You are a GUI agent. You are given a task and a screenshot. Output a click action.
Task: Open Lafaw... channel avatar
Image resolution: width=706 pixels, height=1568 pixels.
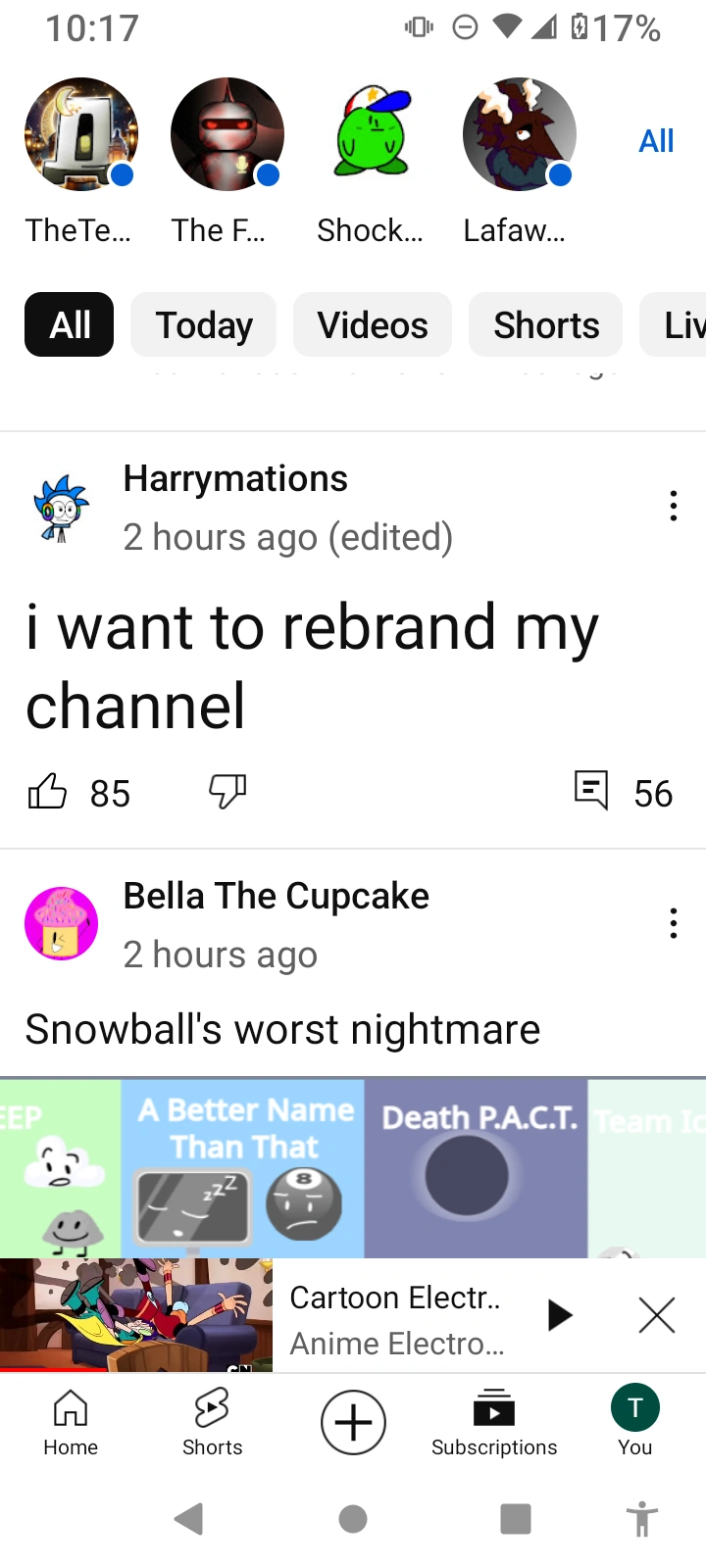pyautogui.click(x=519, y=135)
